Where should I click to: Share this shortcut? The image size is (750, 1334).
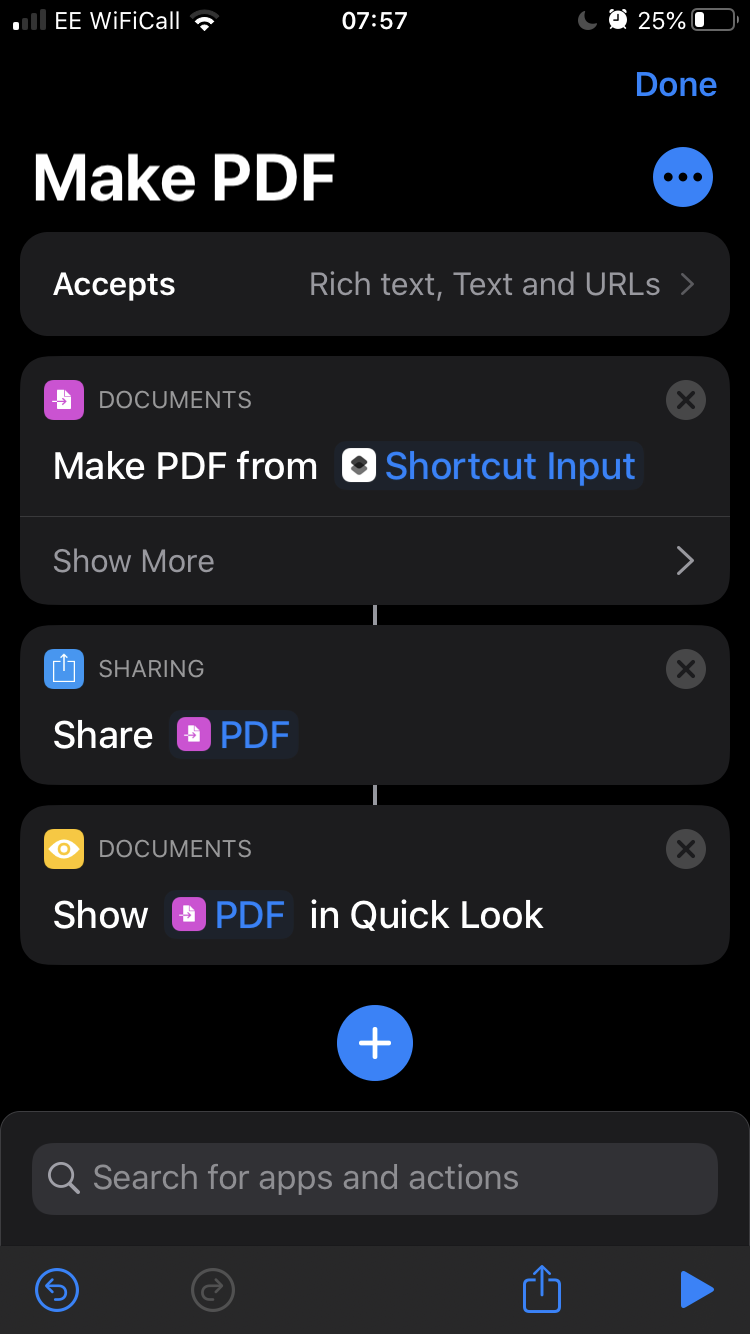(x=542, y=1290)
